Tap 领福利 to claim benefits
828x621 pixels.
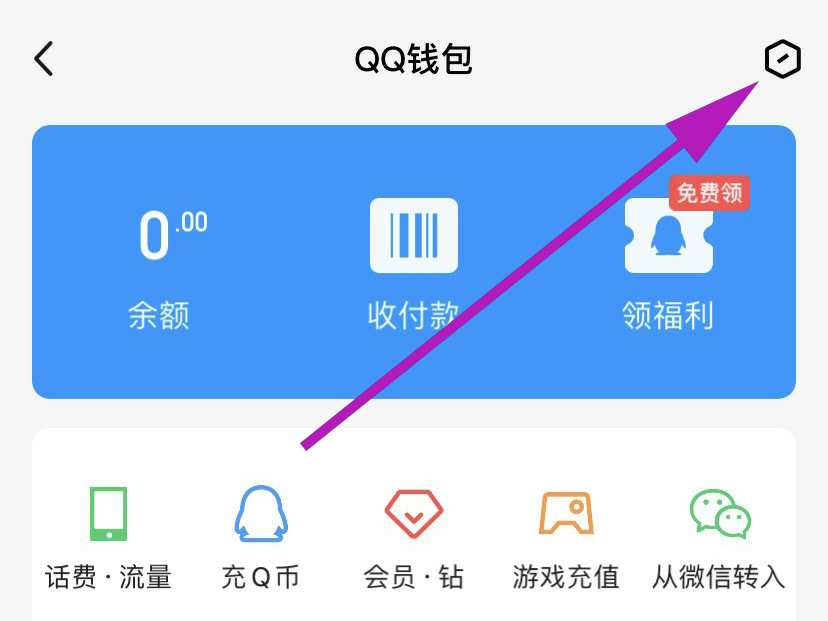[668, 262]
